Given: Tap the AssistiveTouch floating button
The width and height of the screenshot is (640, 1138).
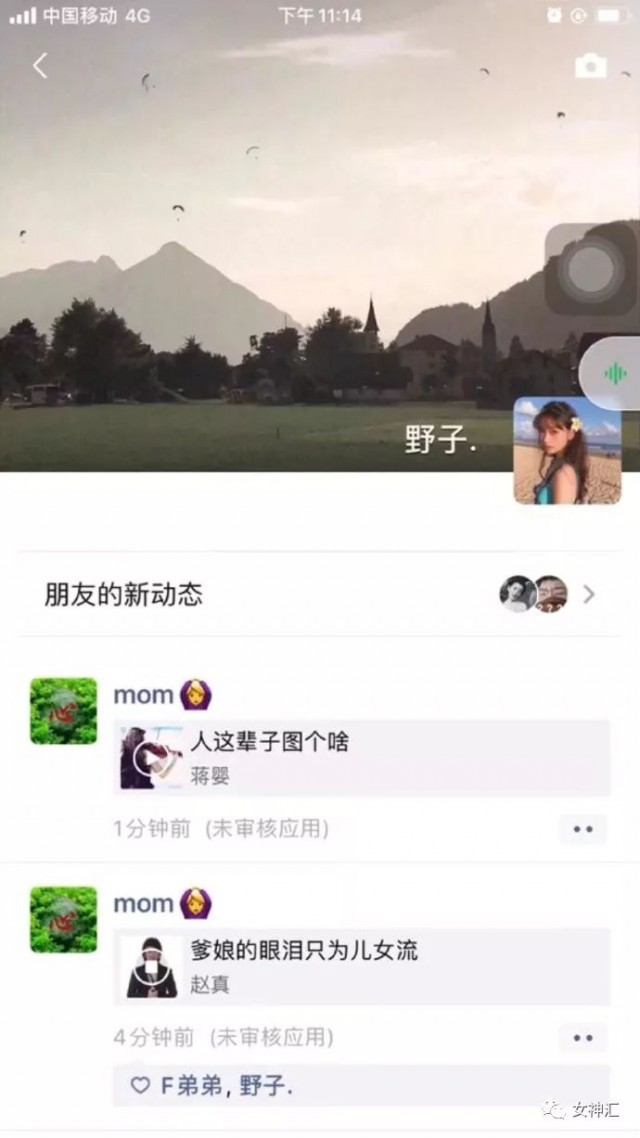Looking at the screenshot, I should [x=591, y=269].
